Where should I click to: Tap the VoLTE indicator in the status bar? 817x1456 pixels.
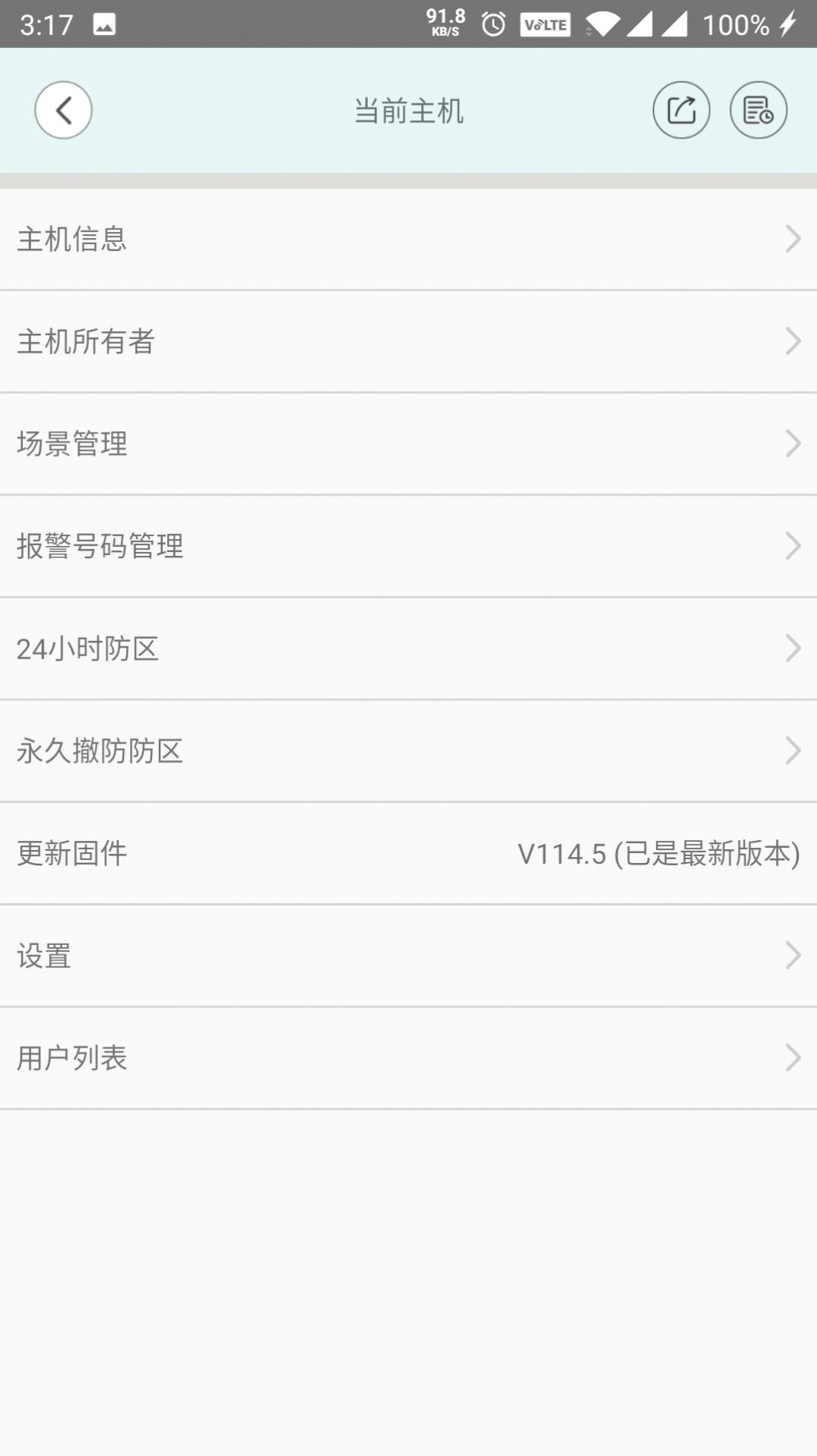point(546,23)
